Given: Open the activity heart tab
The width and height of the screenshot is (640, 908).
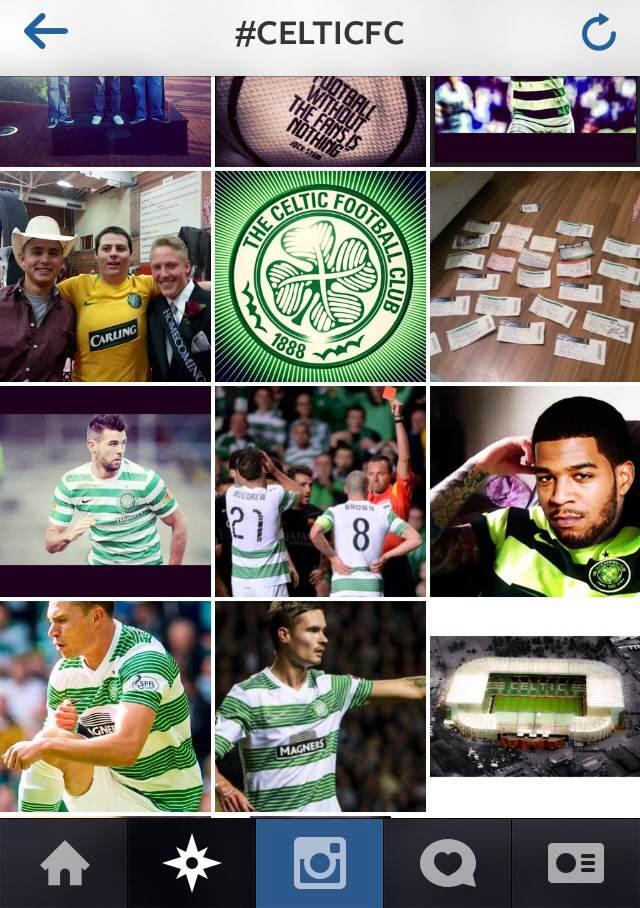Looking at the screenshot, I should 447,863.
